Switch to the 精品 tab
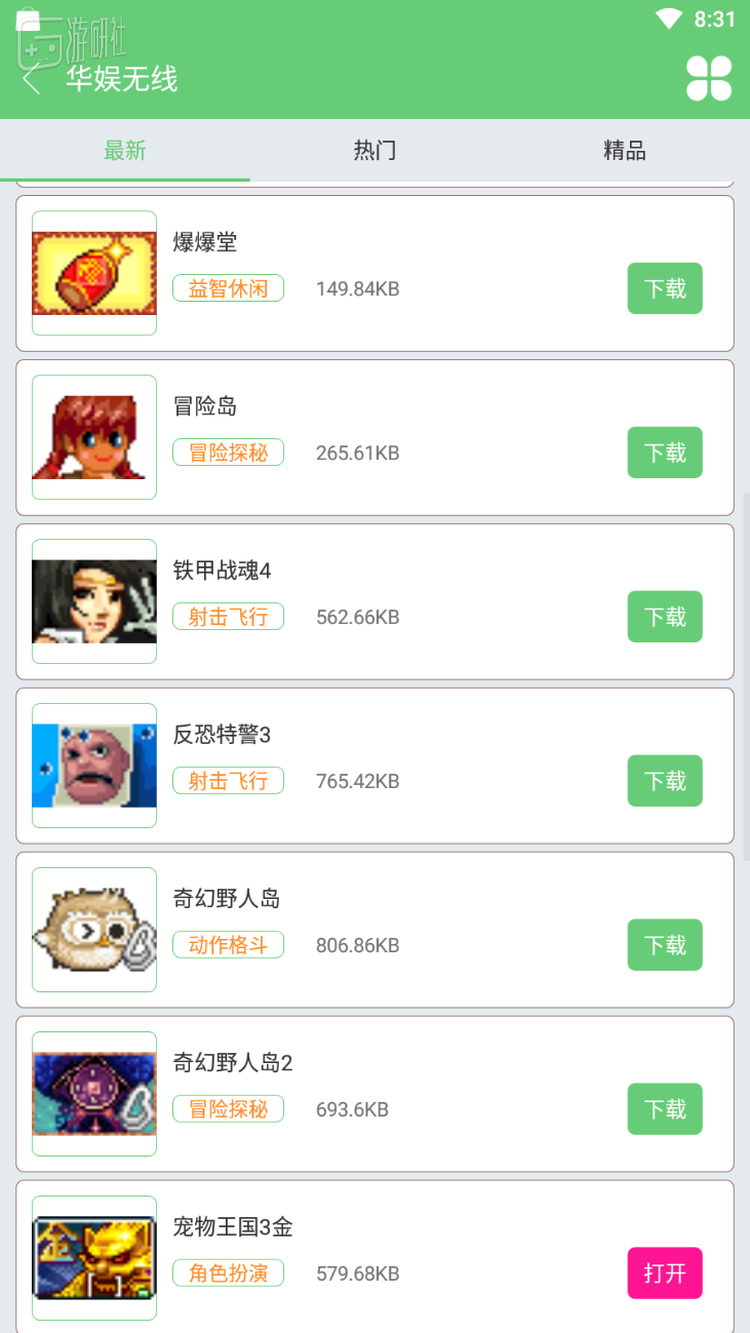 624,151
